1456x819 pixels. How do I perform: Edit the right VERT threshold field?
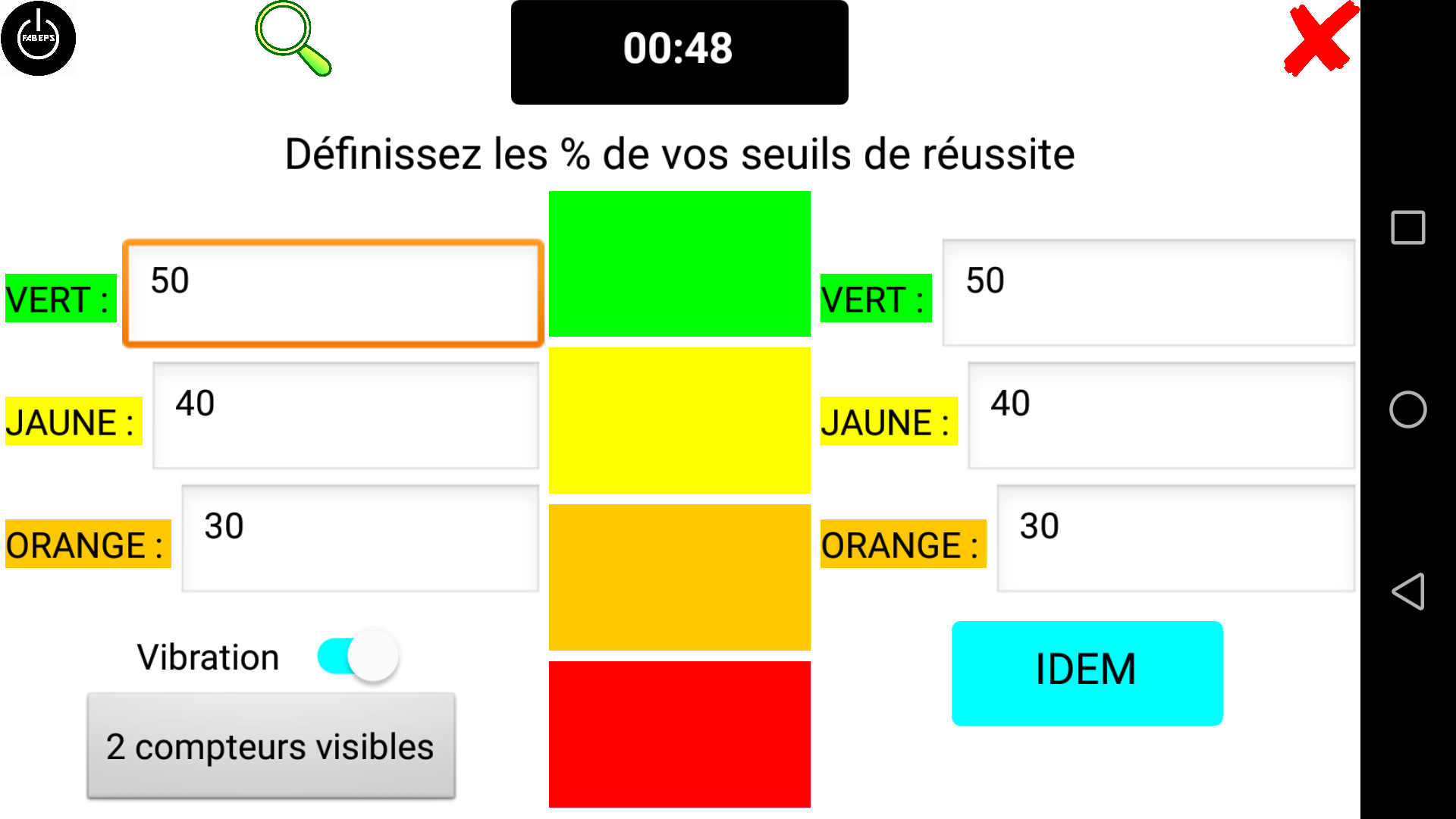tap(1148, 293)
